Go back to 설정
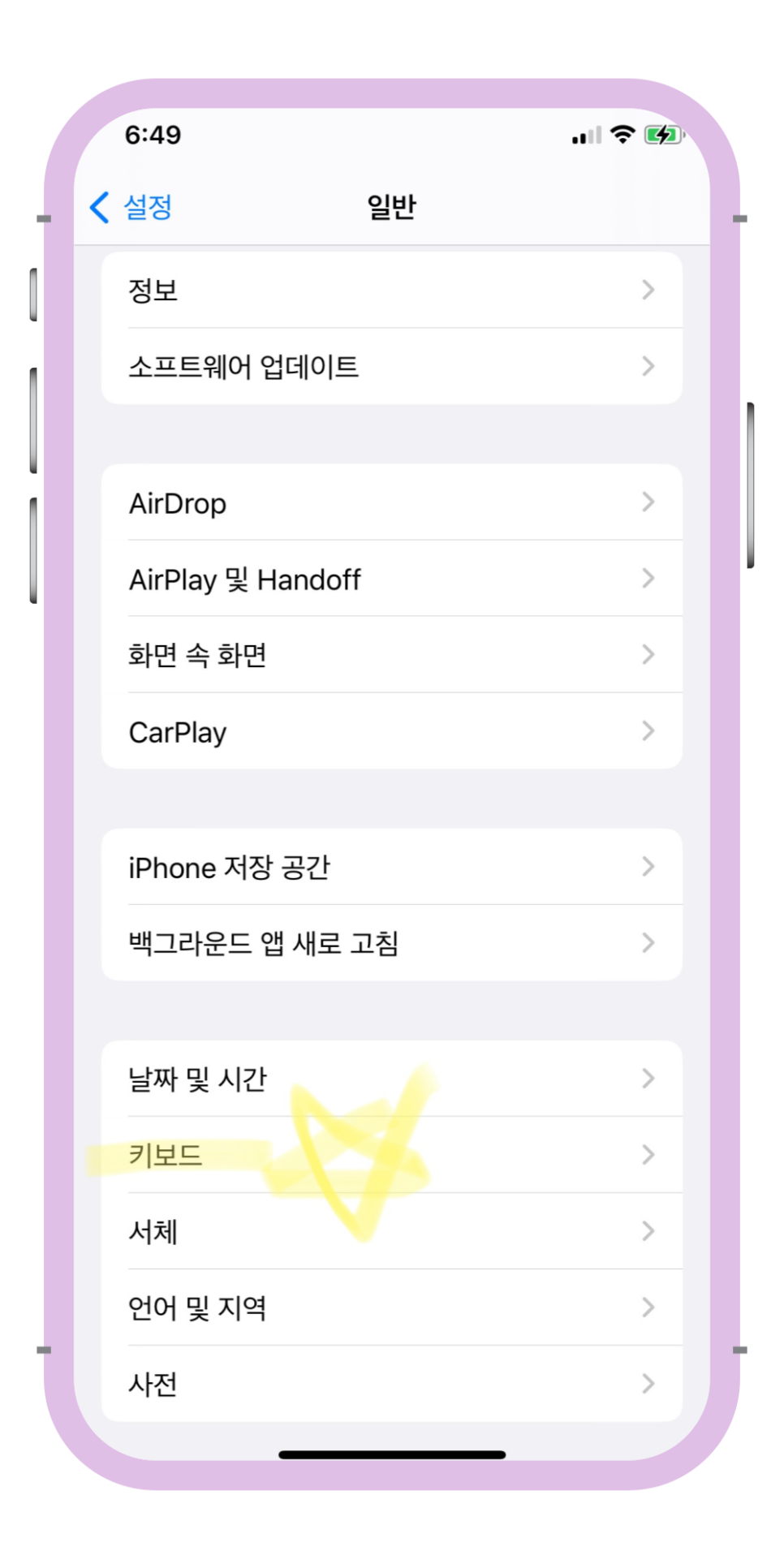 click(131, 207)
